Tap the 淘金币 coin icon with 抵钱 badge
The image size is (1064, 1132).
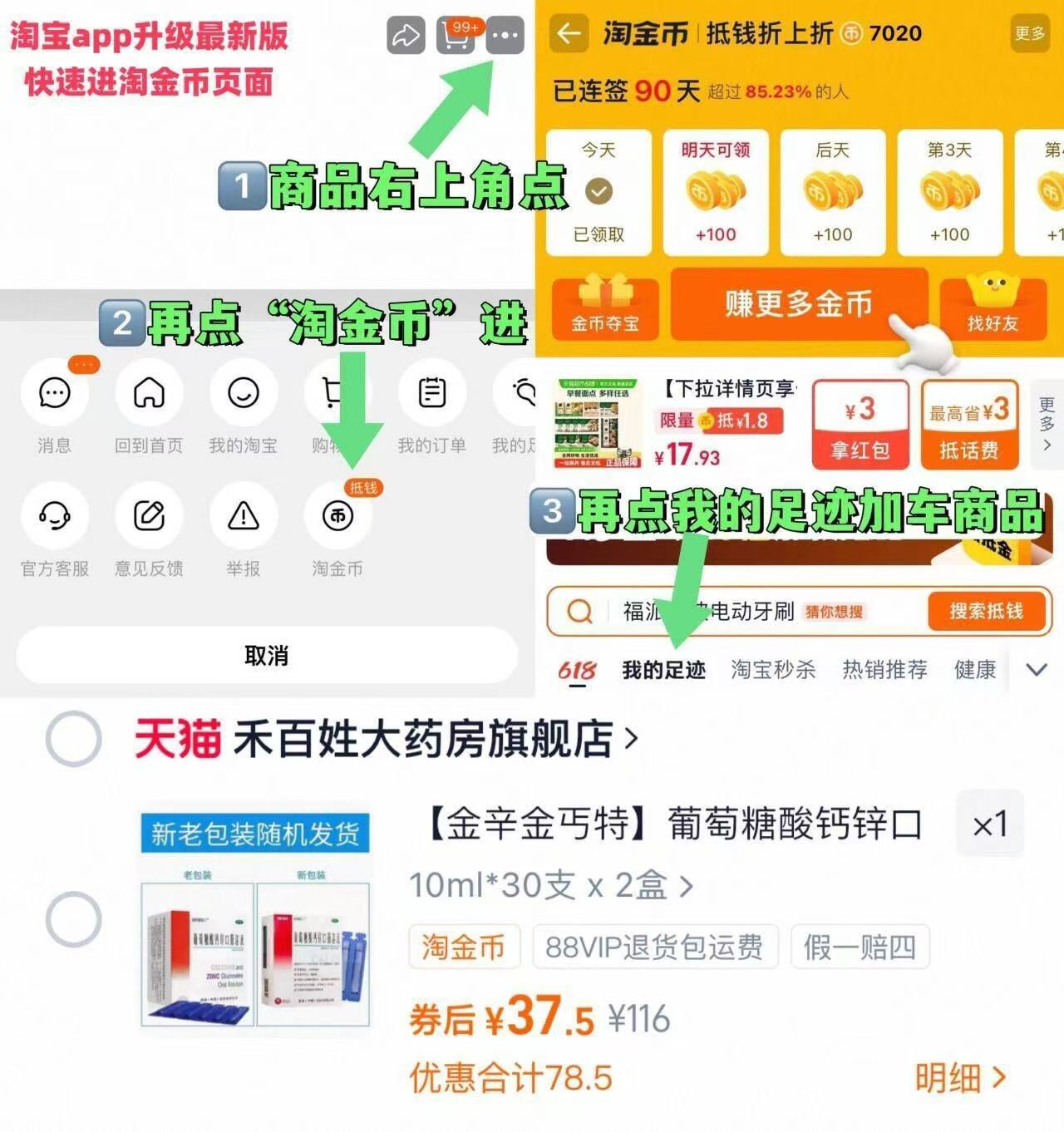(x=337, y=517)
